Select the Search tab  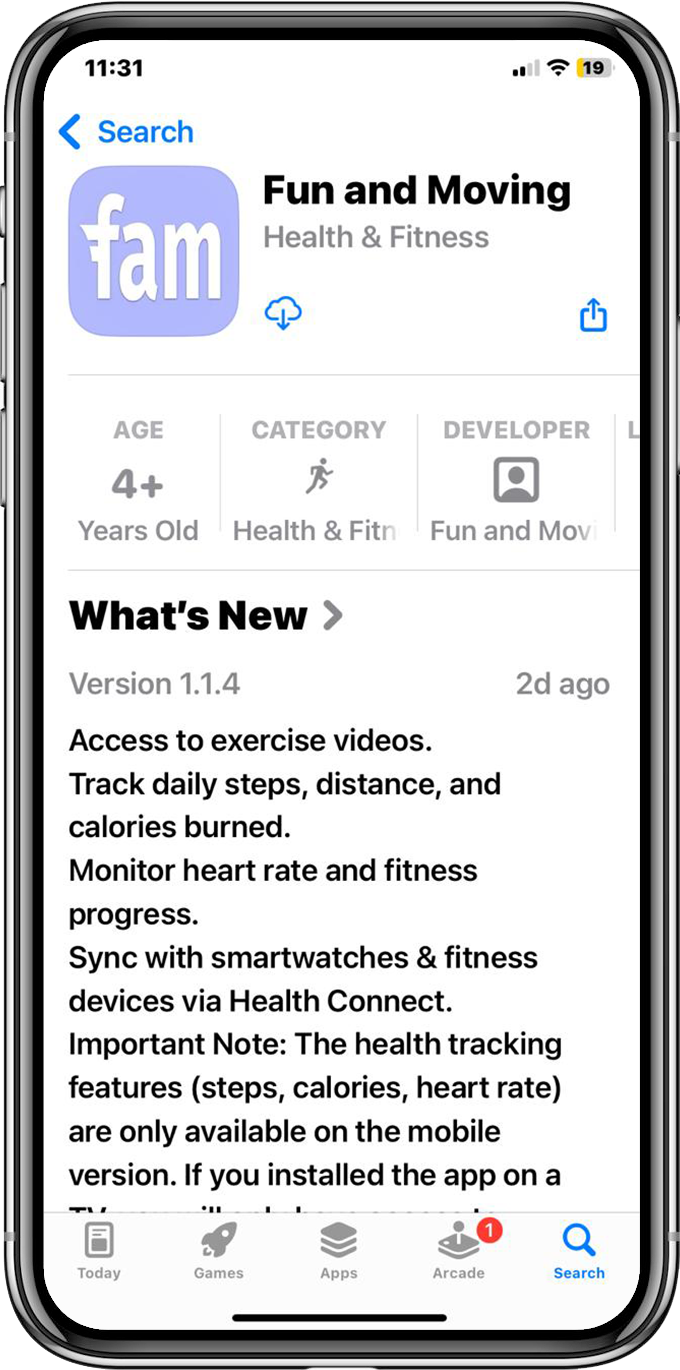click(x=579, y=1250)
